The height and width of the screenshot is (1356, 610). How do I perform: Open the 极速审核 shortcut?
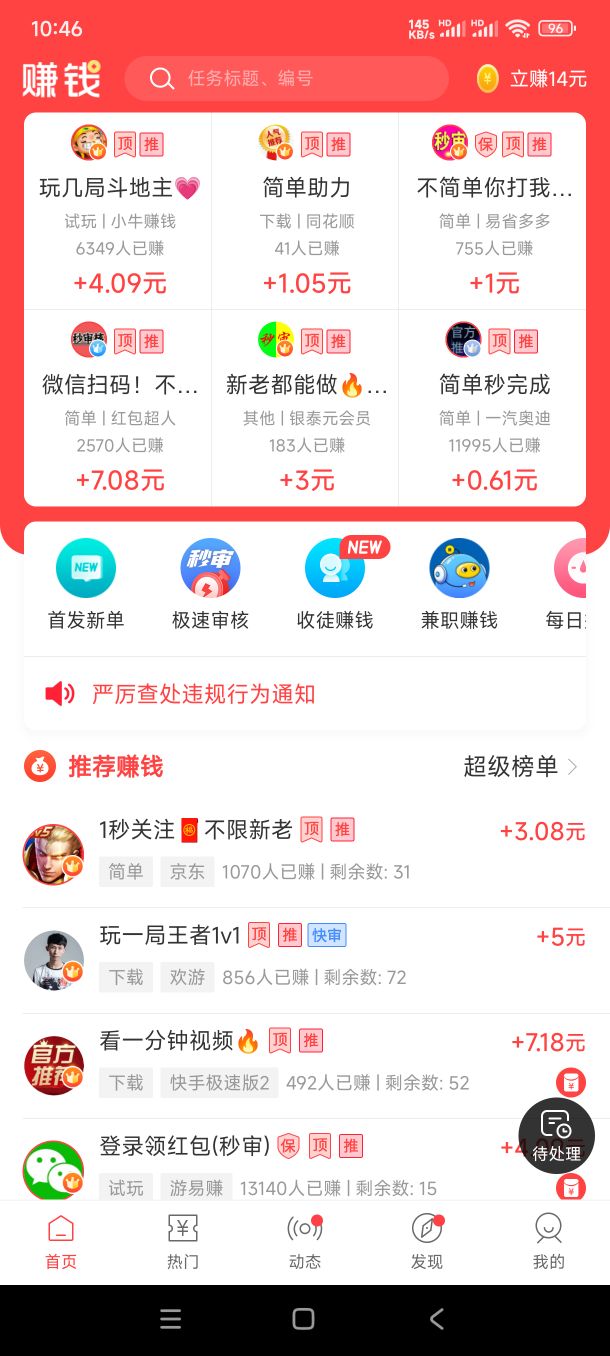[210, 584]
